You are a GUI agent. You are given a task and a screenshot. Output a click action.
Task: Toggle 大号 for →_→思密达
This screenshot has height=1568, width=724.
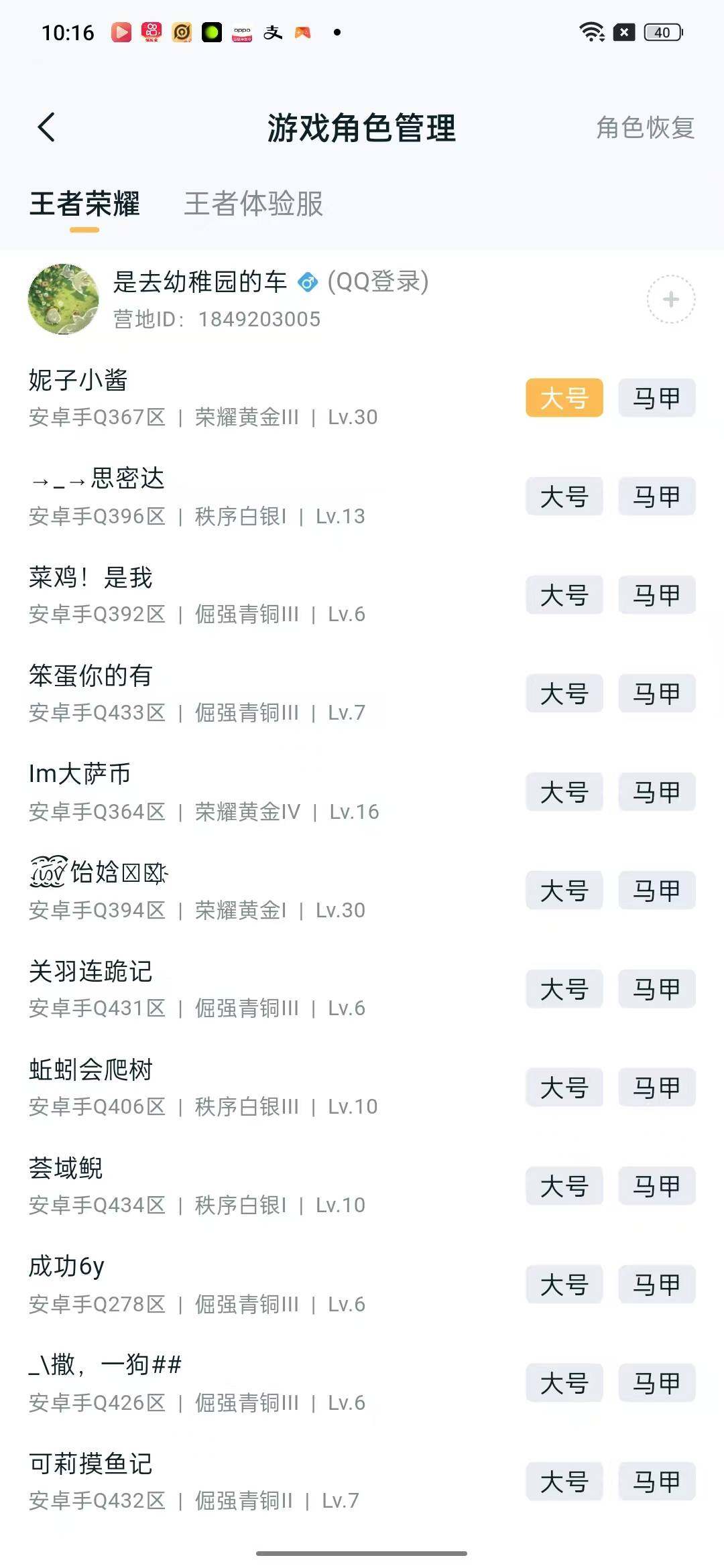pyautogui.click(x=564, y=497)
